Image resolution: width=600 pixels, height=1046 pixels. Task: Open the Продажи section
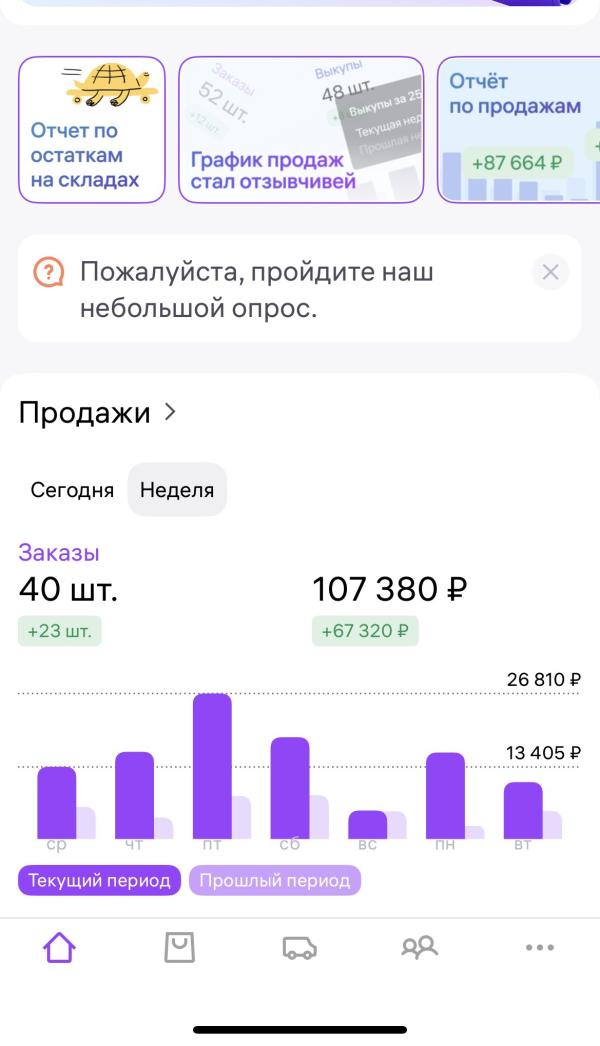click(97, 413)
